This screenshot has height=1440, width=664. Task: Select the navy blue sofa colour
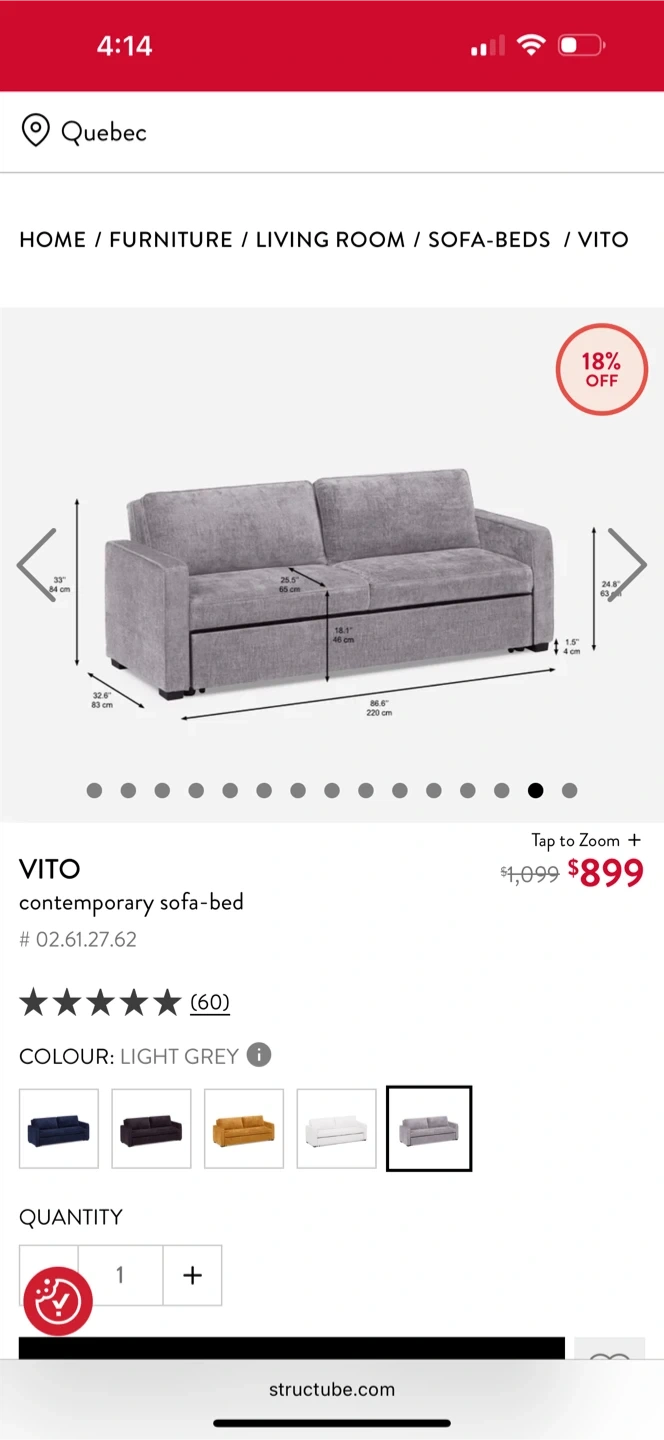59,1129
